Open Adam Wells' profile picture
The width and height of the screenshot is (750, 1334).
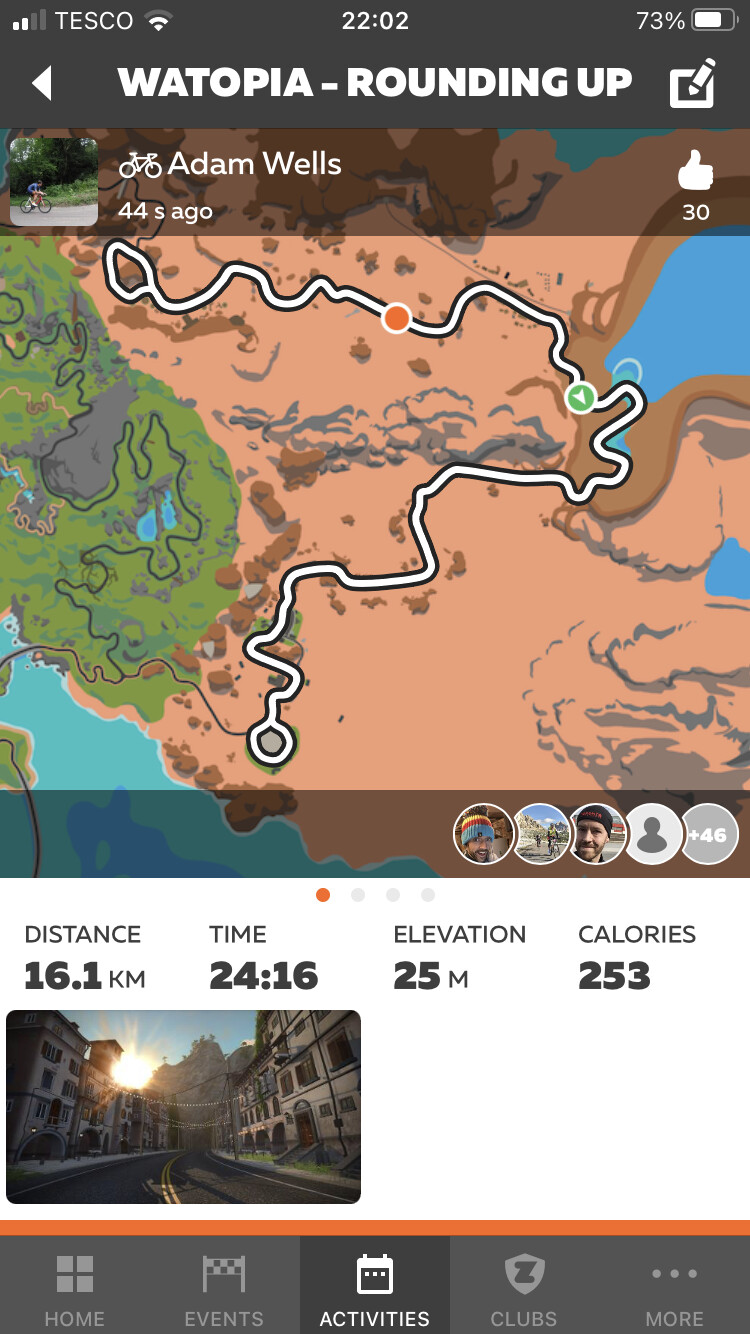pyautogui.click(x=53, y=182)
